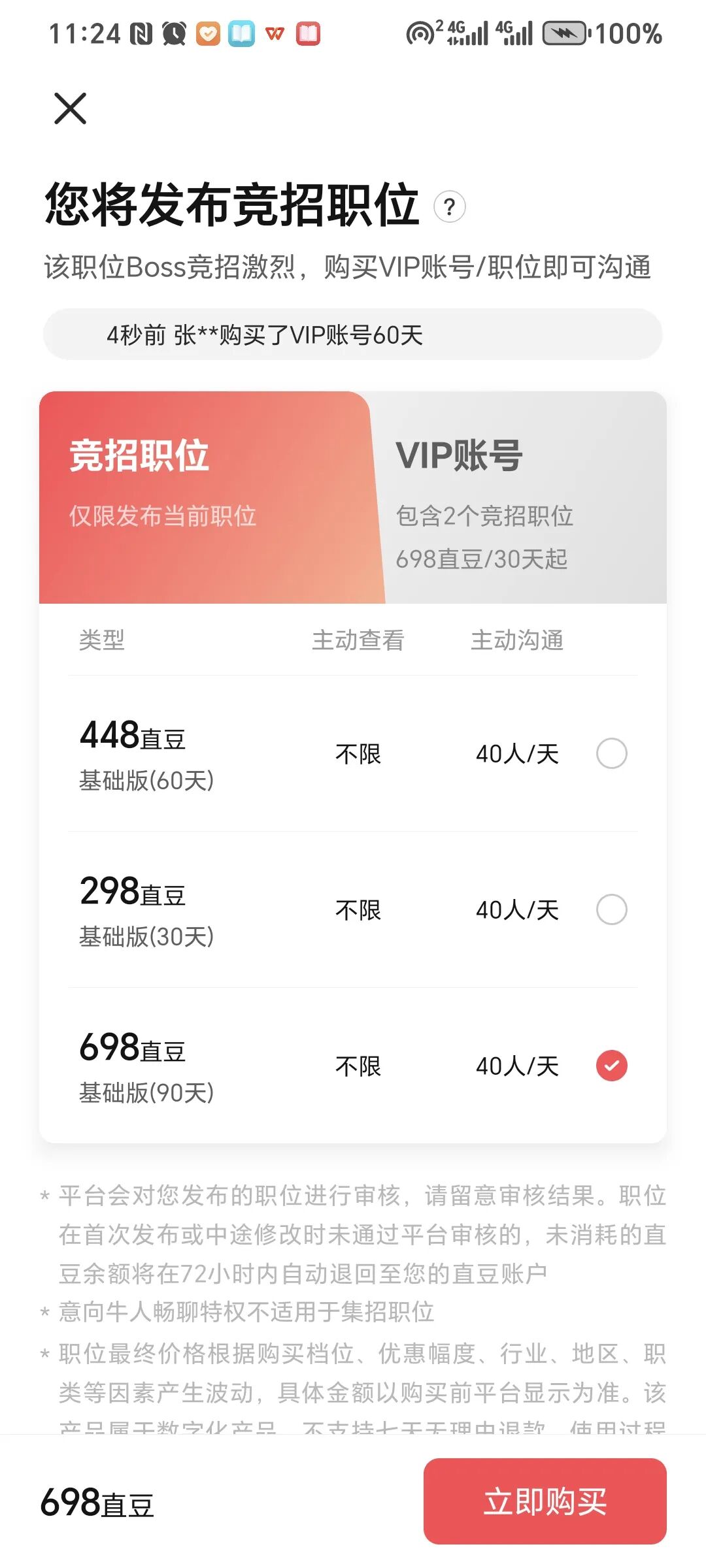Select the 698直豆 基础版(90天) plan
The height and width of the screenshot is (1568, 706).
click(611, 1066)
